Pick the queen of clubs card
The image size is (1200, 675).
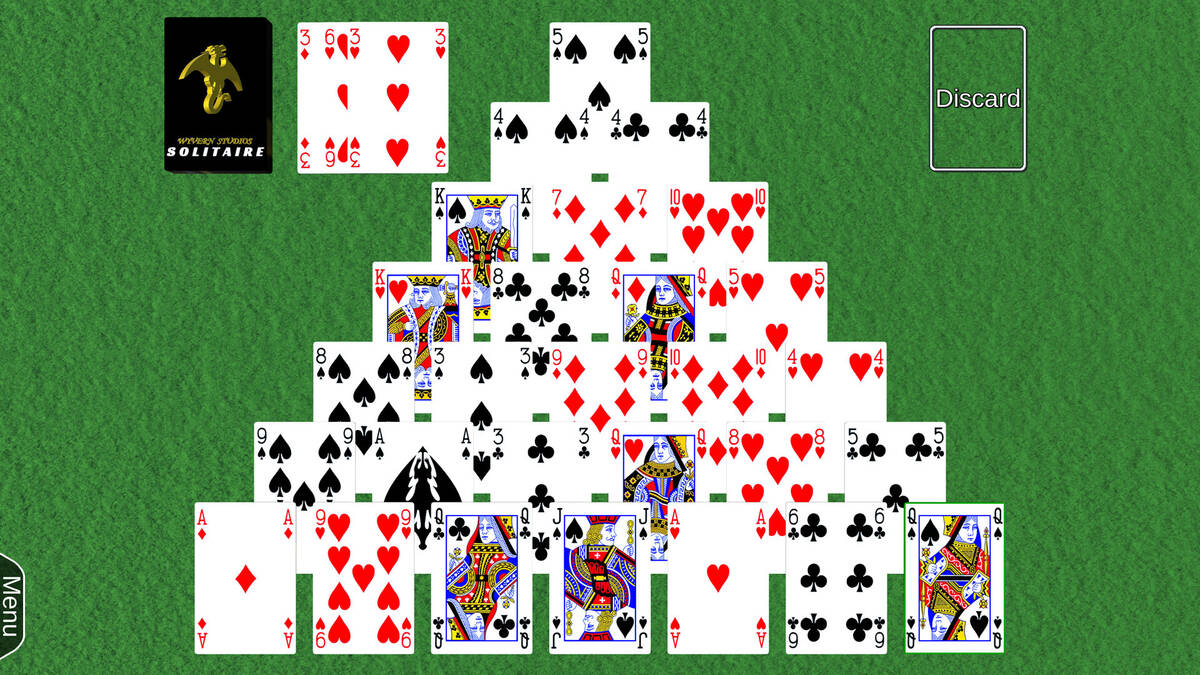481,578
